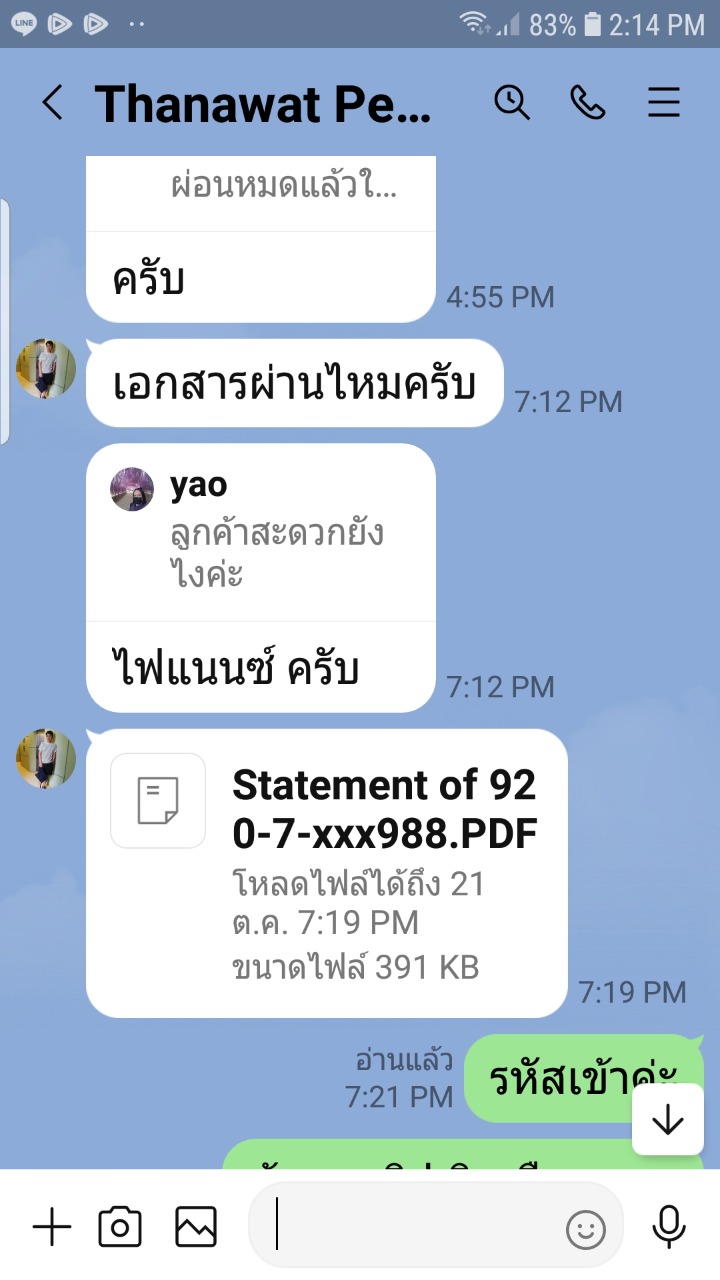
Task: Open the Statement of 920-7-xxx988.PDF file
Action: [327, 873]
